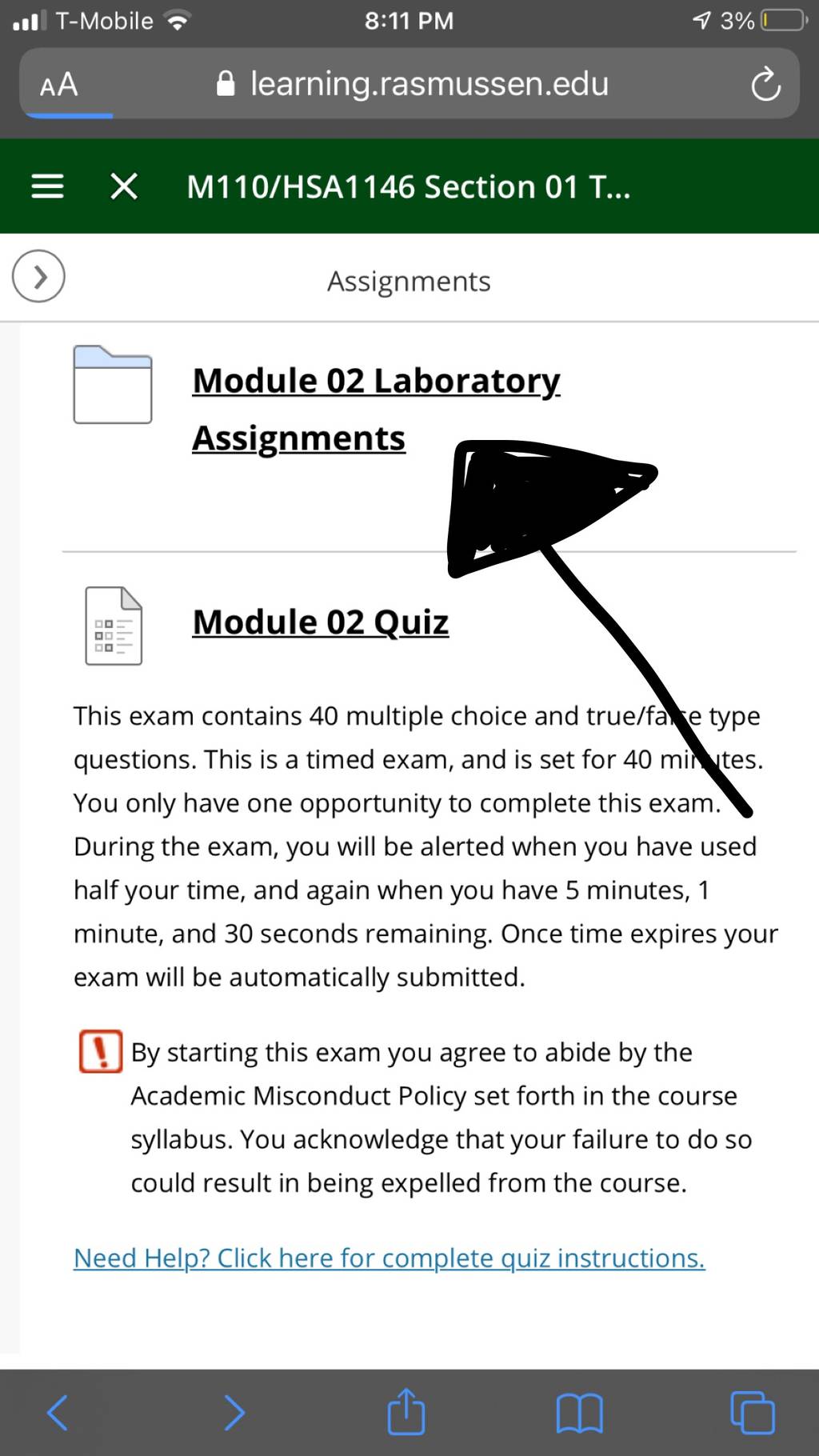This screenshot has height=1456, width=819.
Task: Open Safari bookmarks
Action: (580, 1413)
